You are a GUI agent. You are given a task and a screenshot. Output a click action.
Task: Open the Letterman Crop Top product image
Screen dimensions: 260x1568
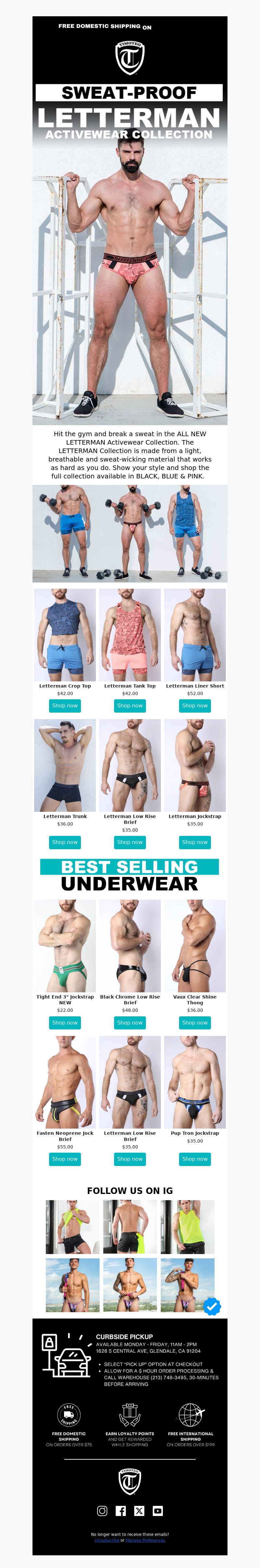65,634
